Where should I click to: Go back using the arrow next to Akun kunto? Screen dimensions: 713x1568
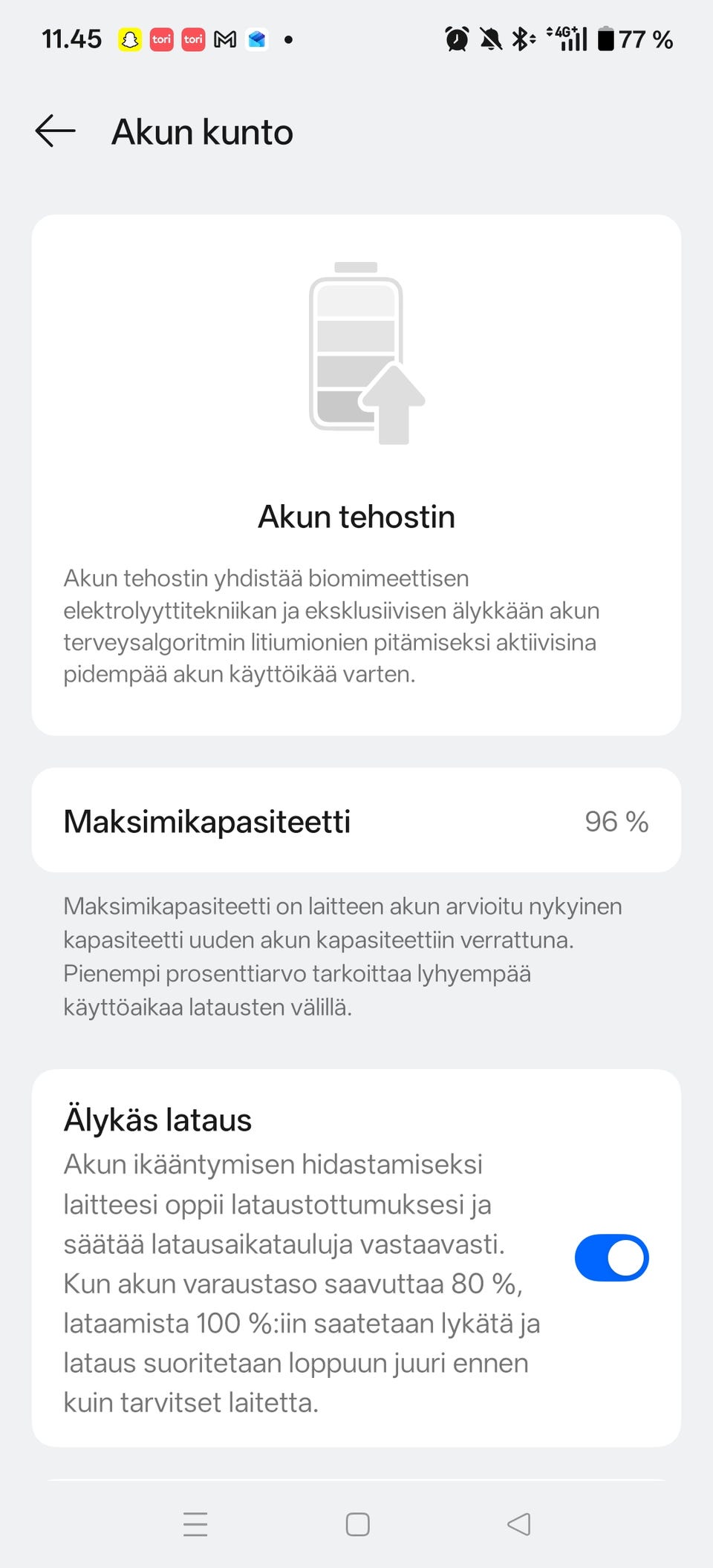click(x=53, y=133)
